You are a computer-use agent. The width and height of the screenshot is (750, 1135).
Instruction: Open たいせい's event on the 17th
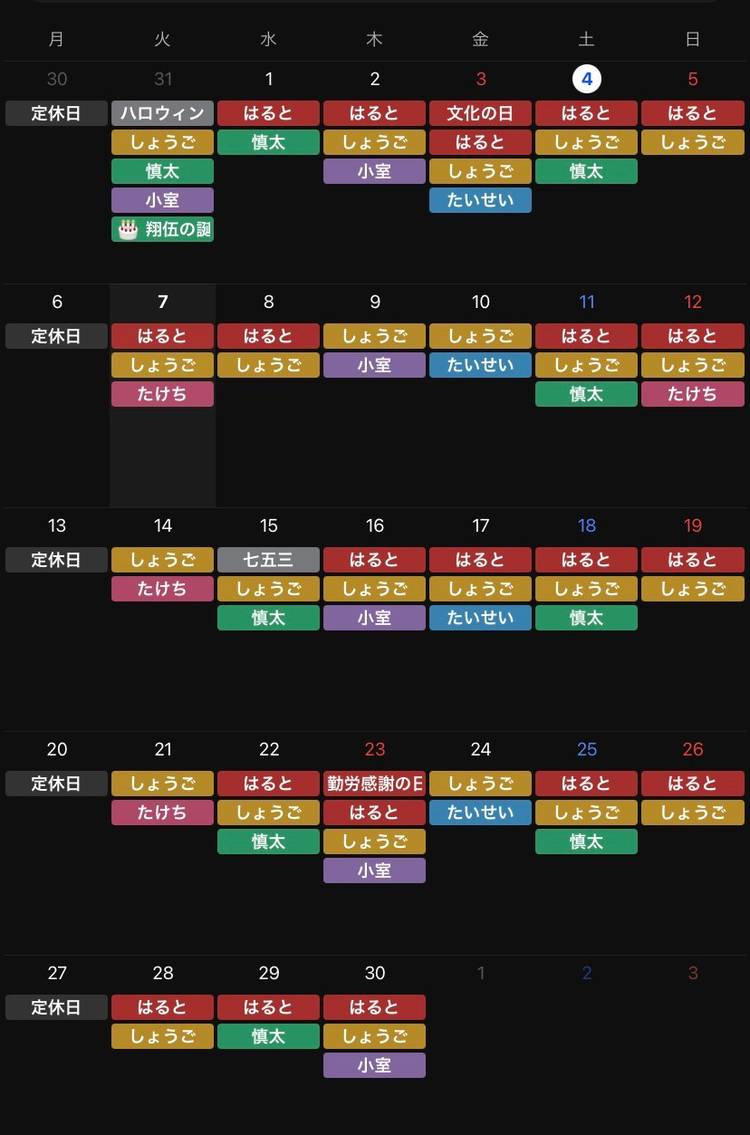480,618
